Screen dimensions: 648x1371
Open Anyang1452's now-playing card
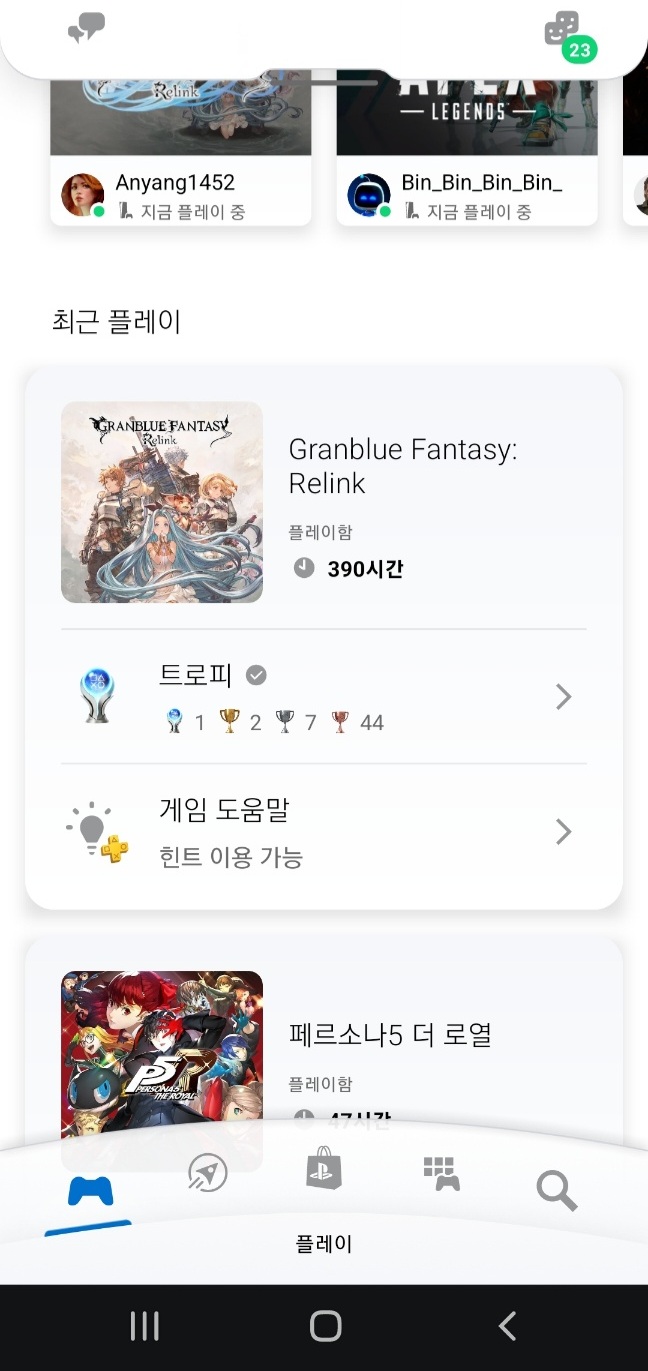point(180,195)
